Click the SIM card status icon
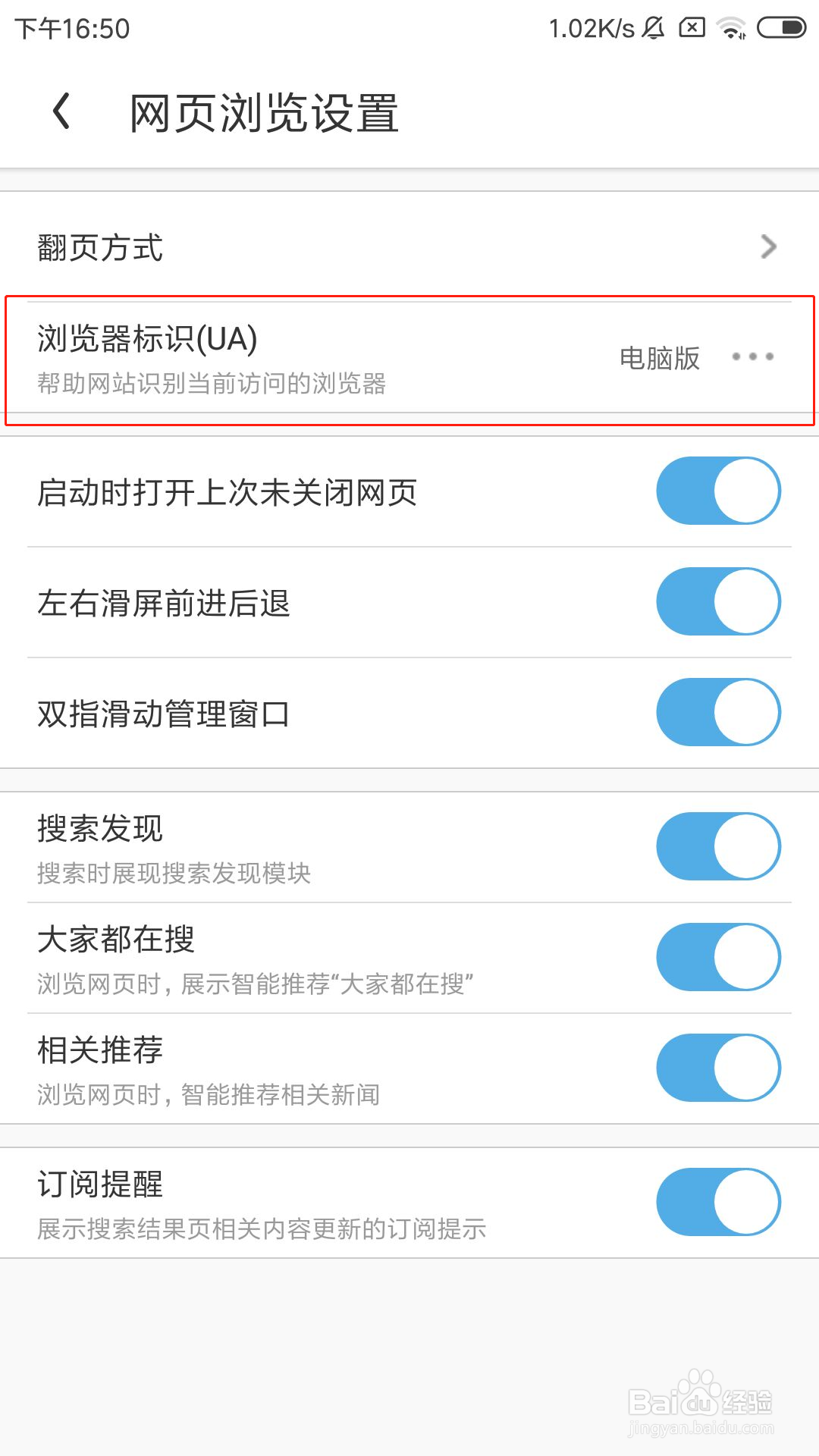Screen dimensions: 819x1456 (692, 27)
